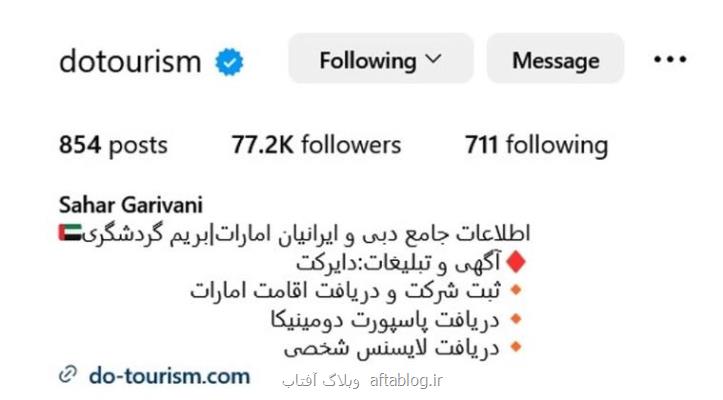The image size is (723, 400).
Task: View the 711 following list
Action: tap(536, 145)
